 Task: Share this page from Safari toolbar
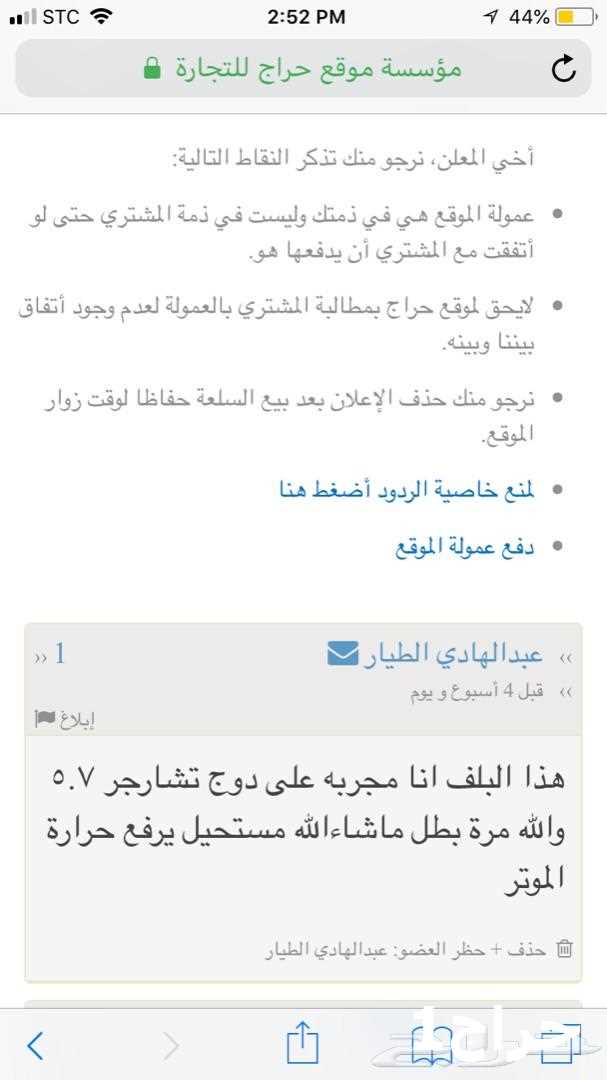coord(302,1043)
